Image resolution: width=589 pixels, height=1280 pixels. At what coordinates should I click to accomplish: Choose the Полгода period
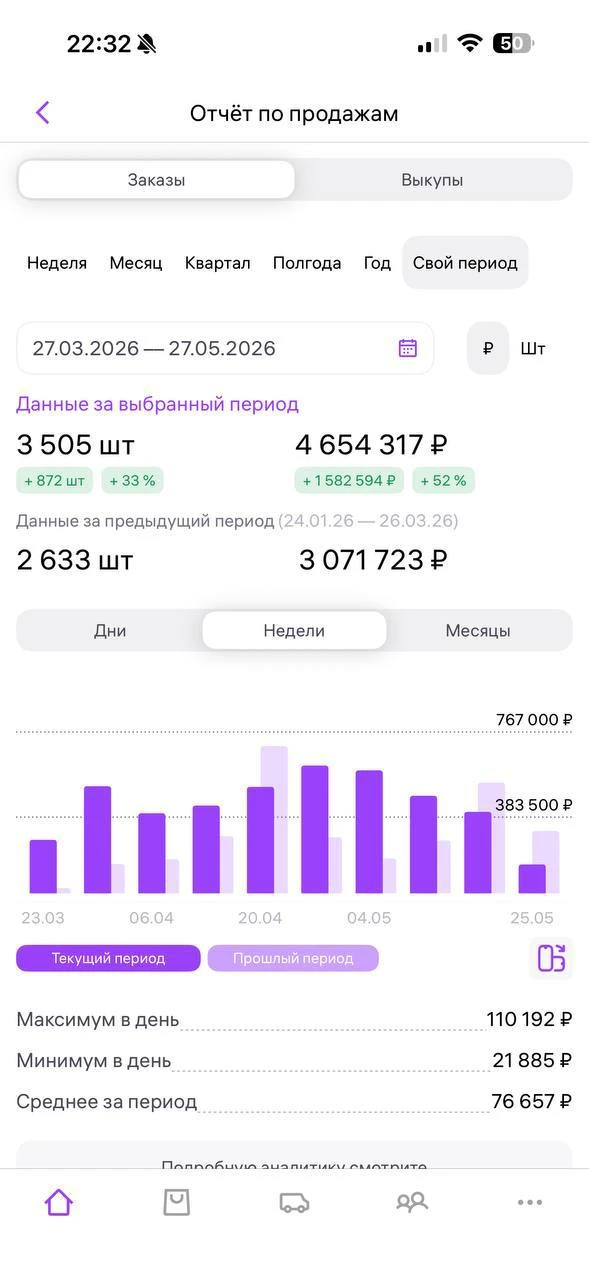point(307,263)
